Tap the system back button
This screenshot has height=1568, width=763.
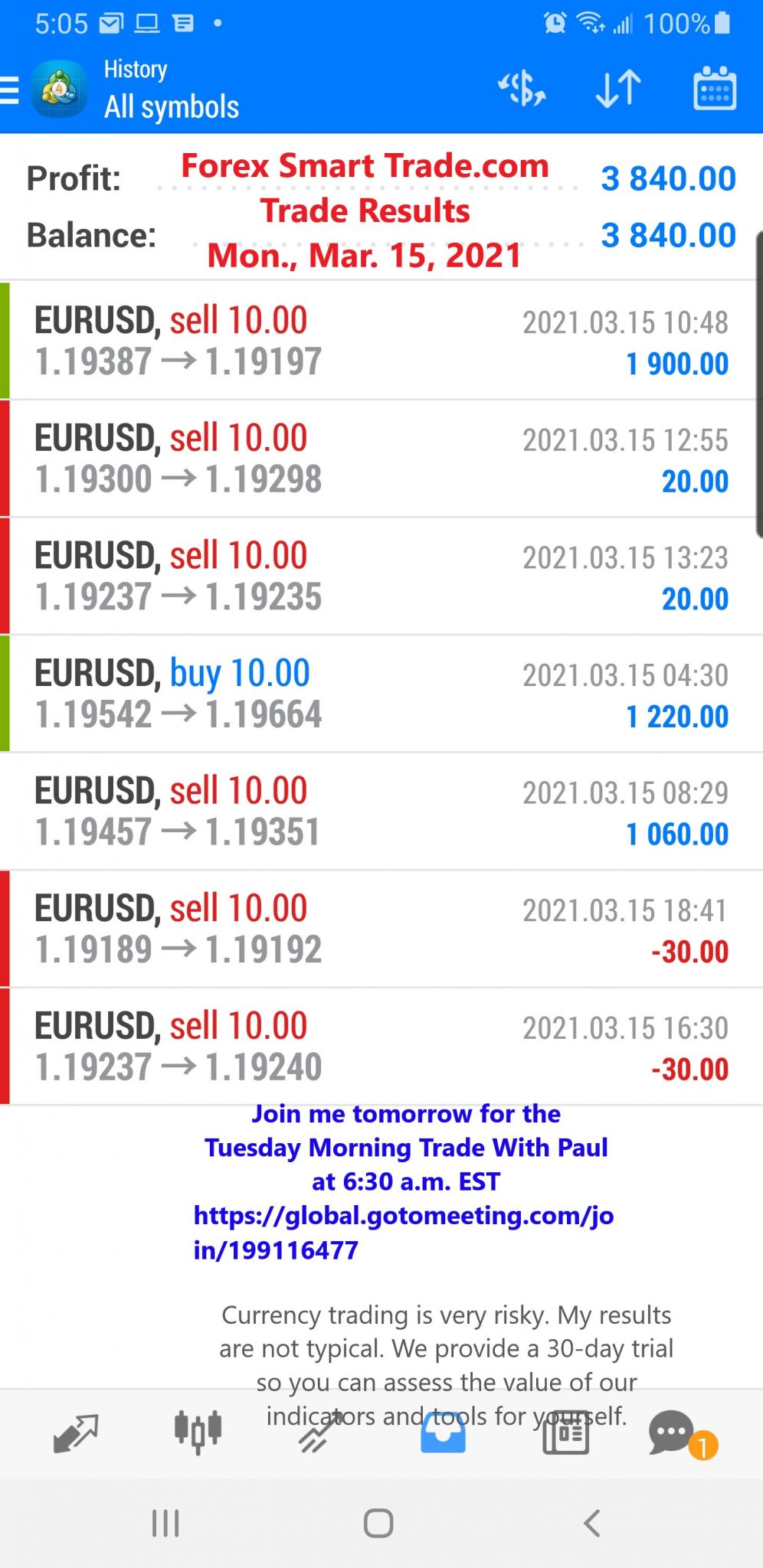coord(591,1524)
